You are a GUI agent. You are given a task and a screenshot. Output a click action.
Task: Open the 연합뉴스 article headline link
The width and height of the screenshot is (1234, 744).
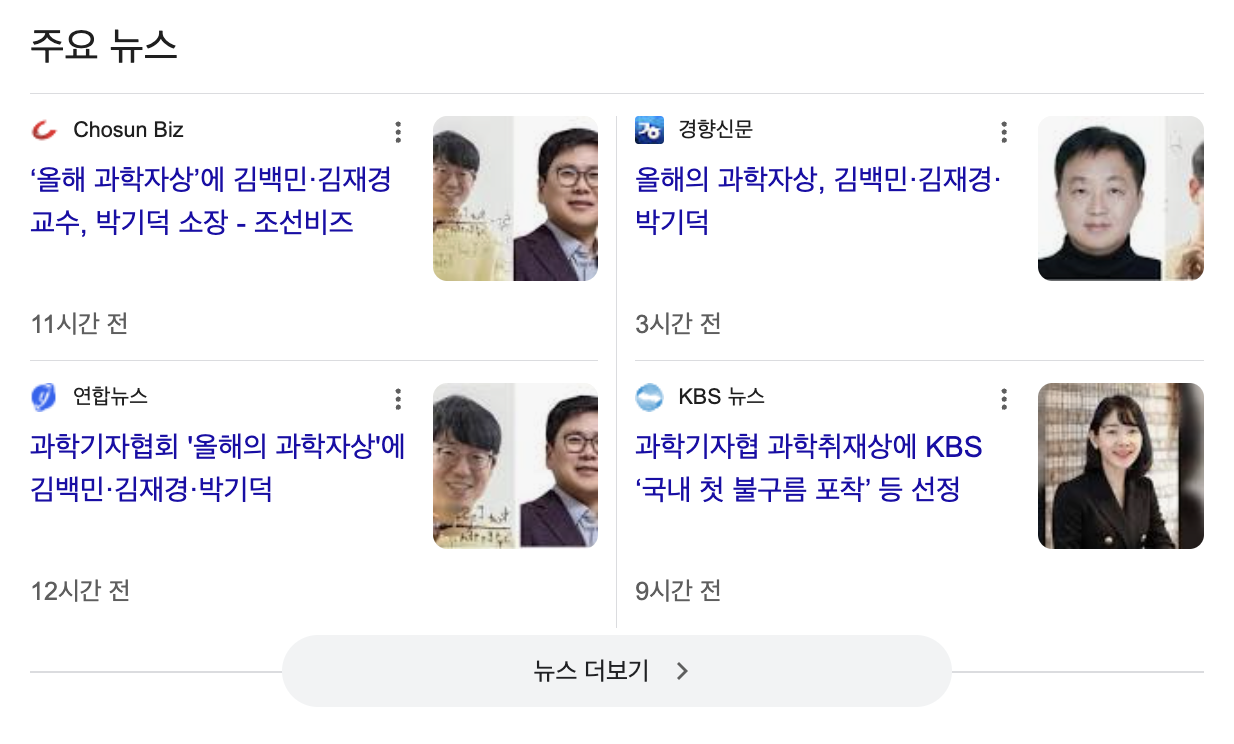(217, 467)
